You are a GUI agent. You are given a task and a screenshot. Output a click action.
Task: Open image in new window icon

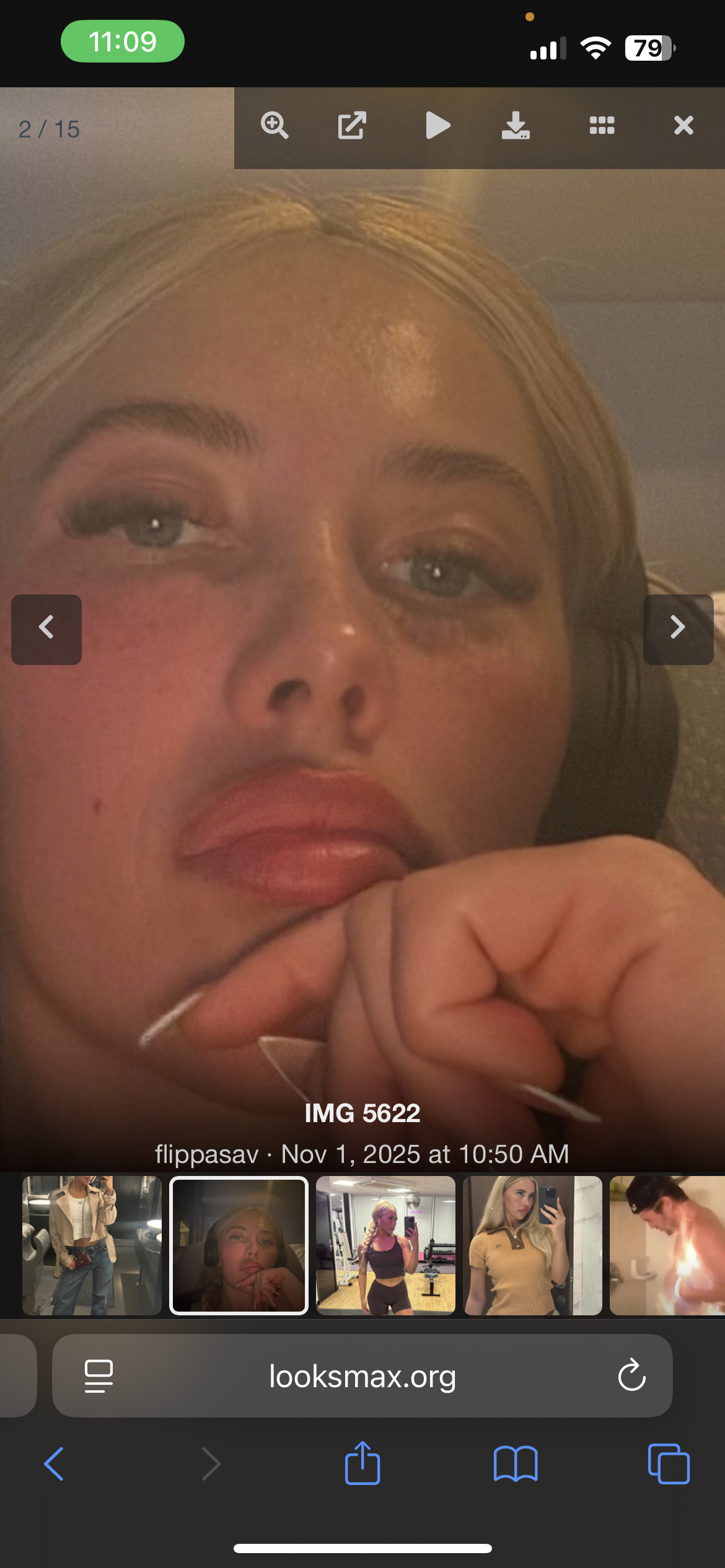coord(352,126)
